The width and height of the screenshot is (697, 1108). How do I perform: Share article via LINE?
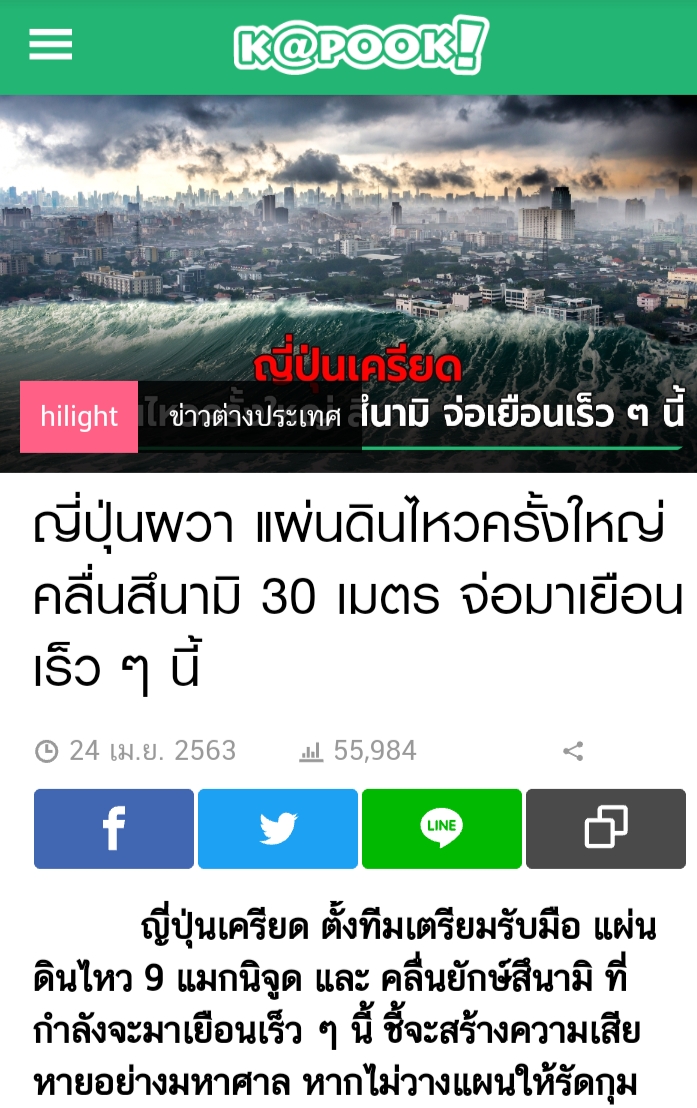click(x=442, y=828)
